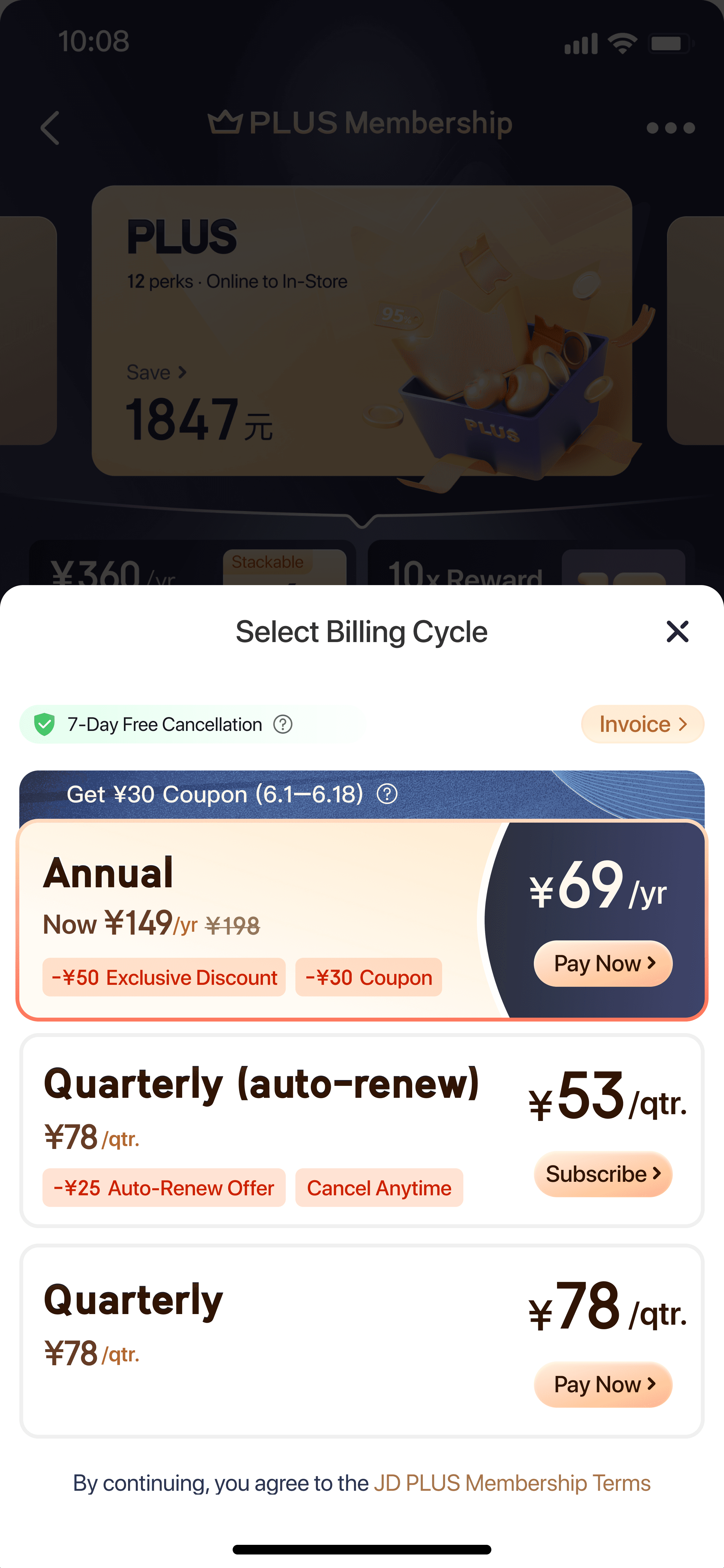Viewport: 724px width, 1568px height.
Task: Open the Invoice option
Action: click(642, 724)
